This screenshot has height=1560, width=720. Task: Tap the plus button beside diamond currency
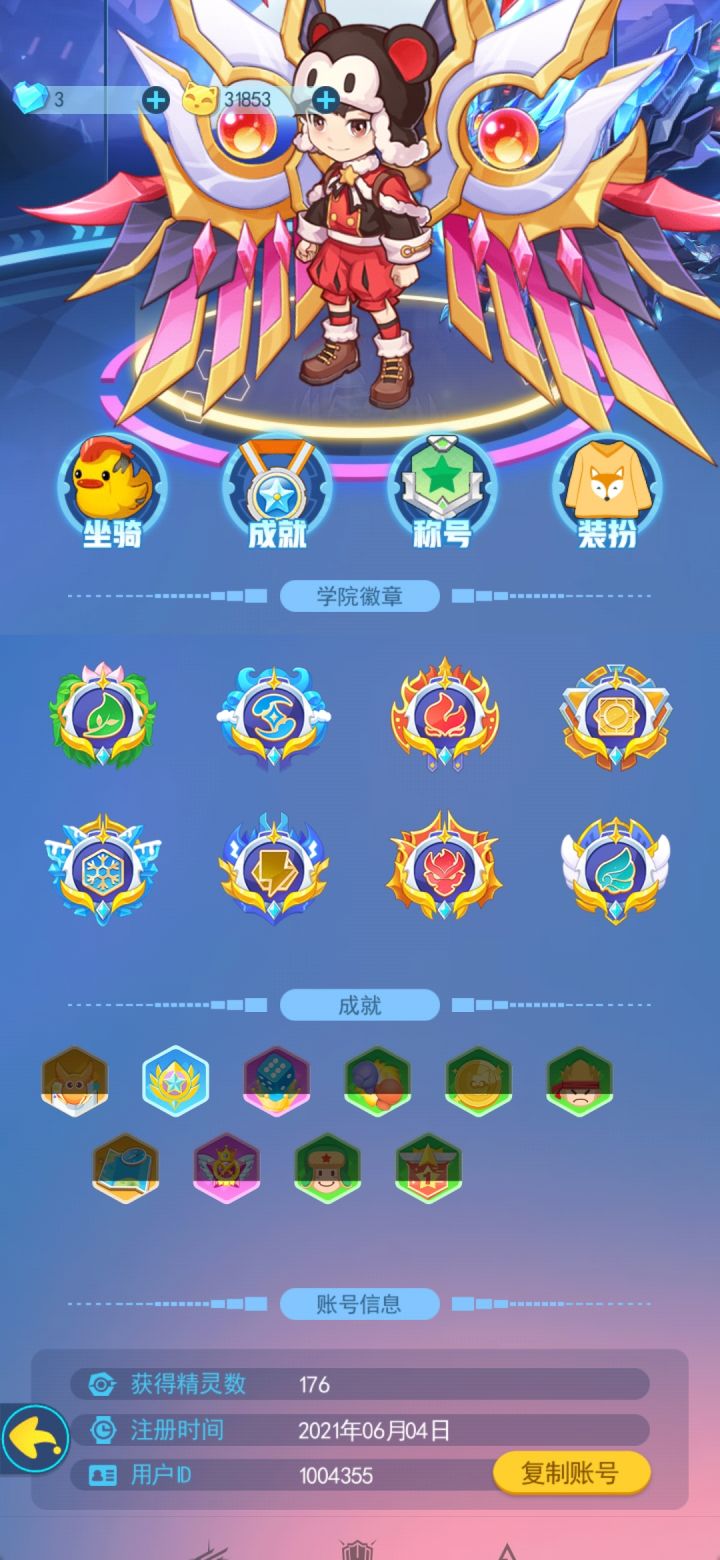click(x=155, y=99)
